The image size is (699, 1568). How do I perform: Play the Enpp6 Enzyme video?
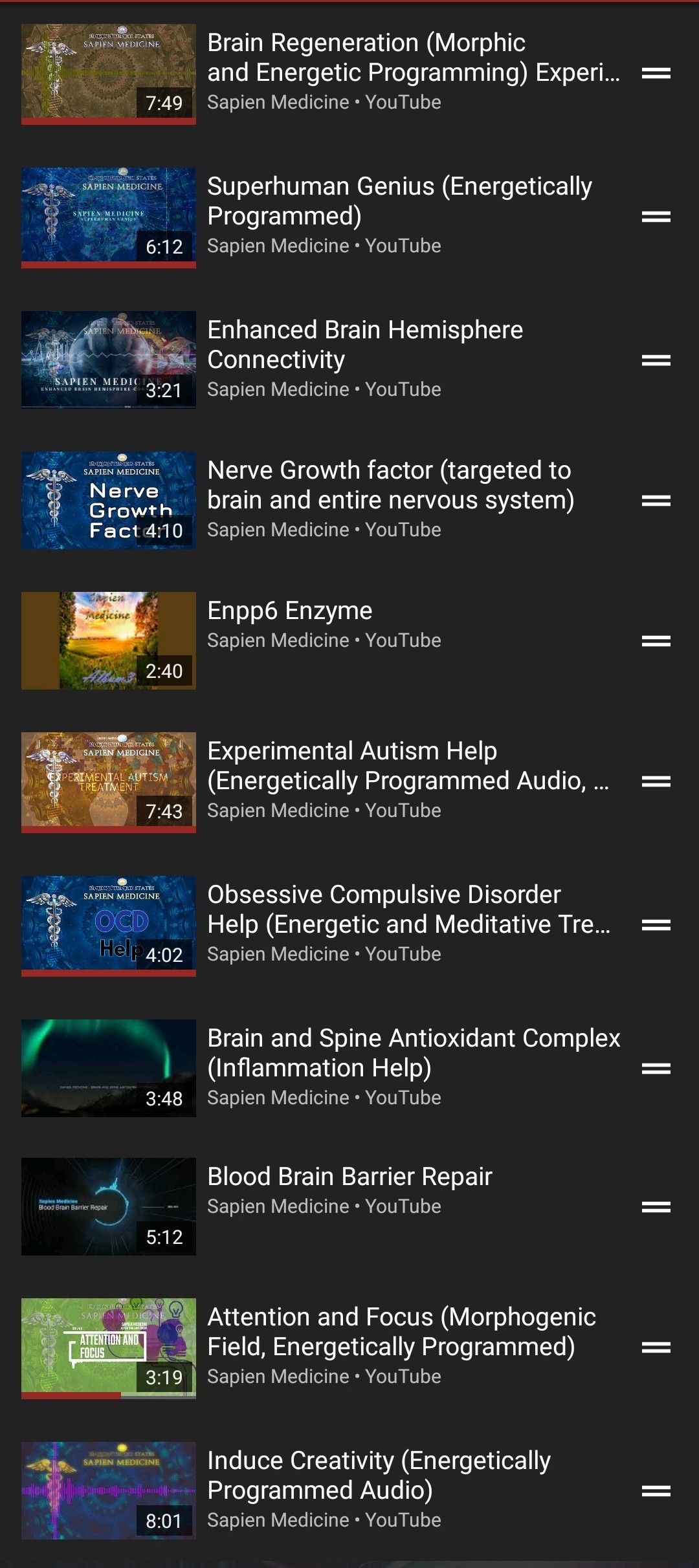[109, 640]
